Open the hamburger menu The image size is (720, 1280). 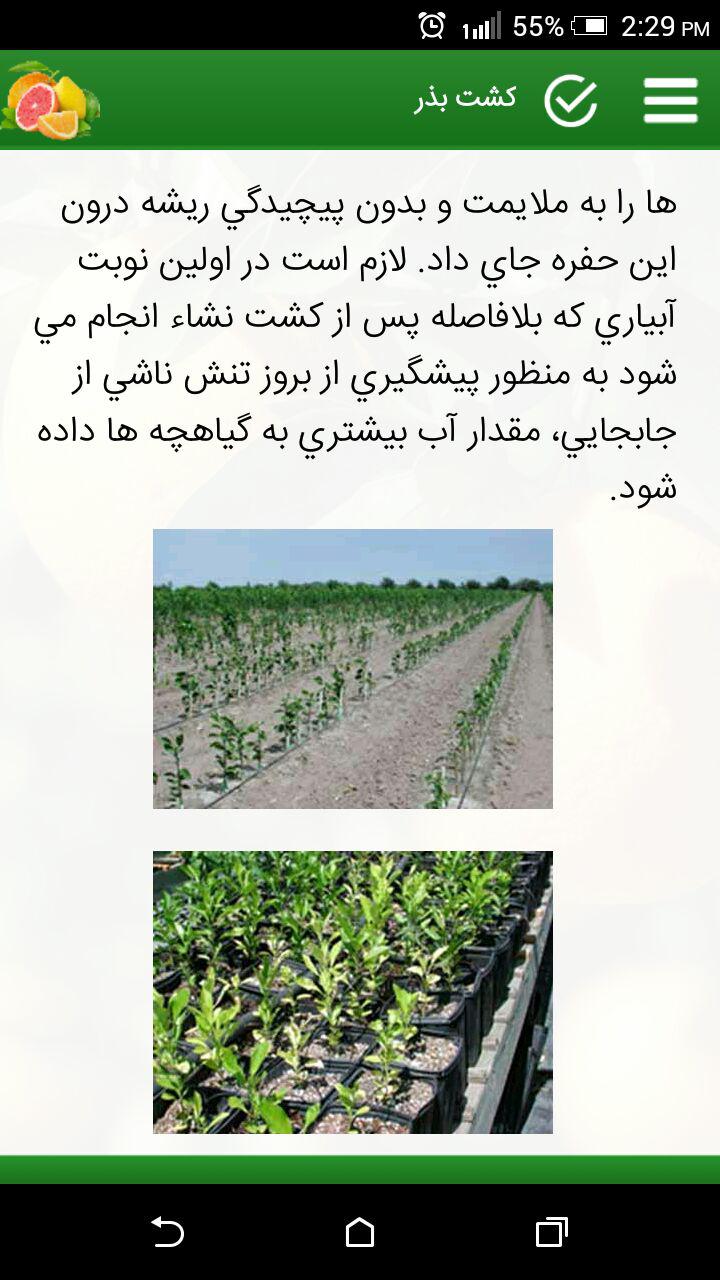[670, 100]
